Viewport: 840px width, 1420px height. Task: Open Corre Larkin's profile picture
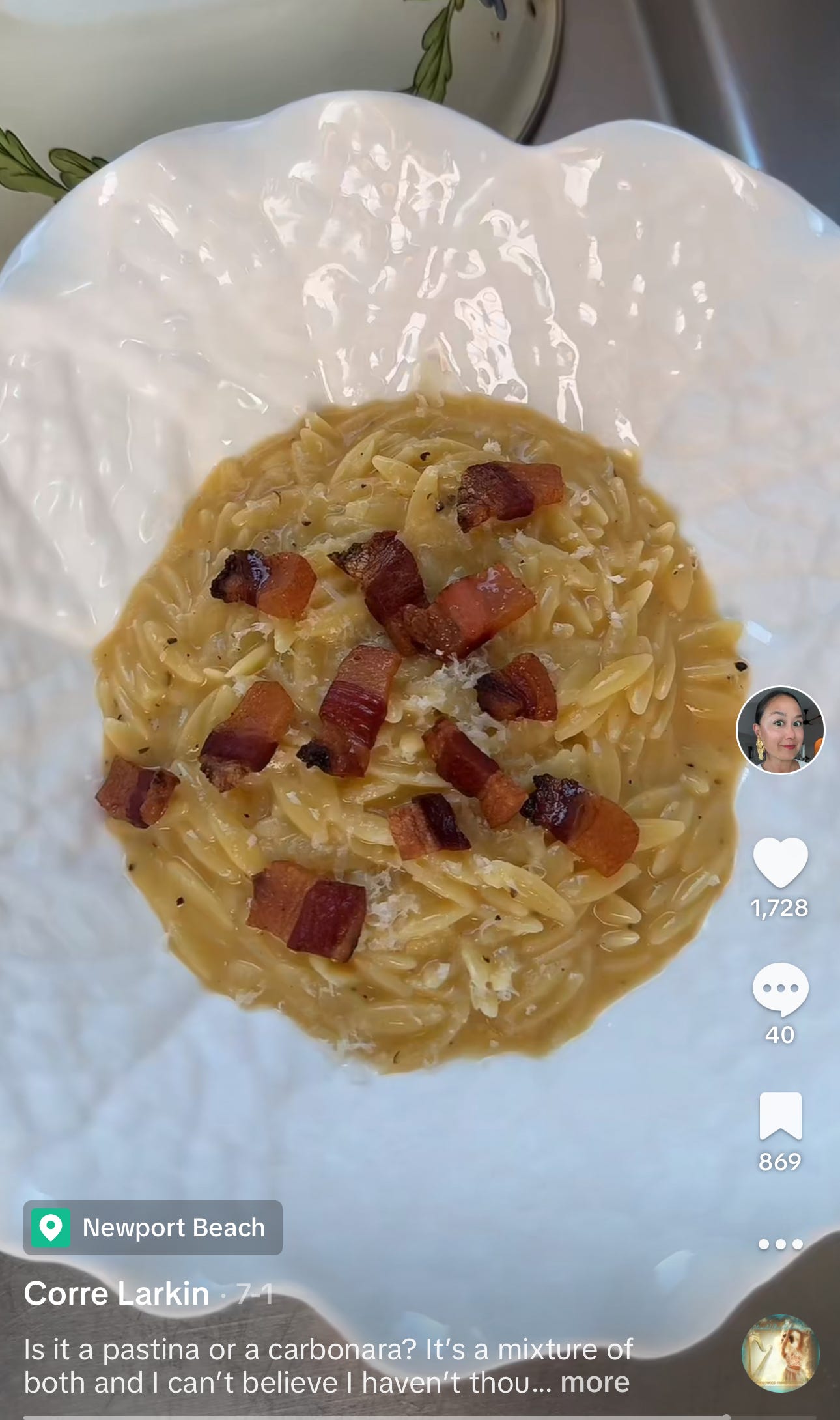pos(780,730)
